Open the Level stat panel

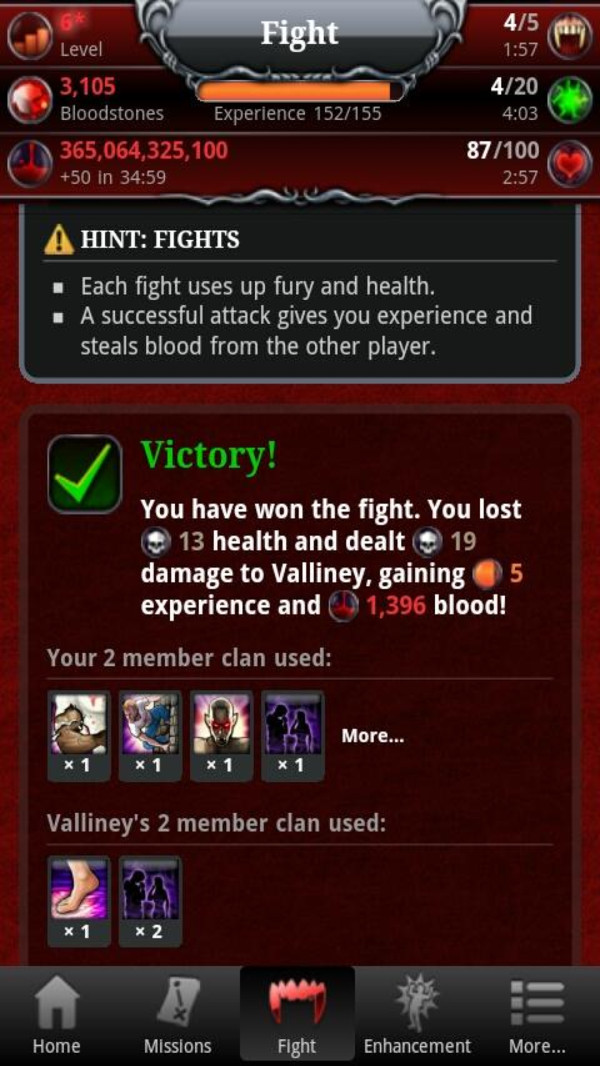(60, 35)
